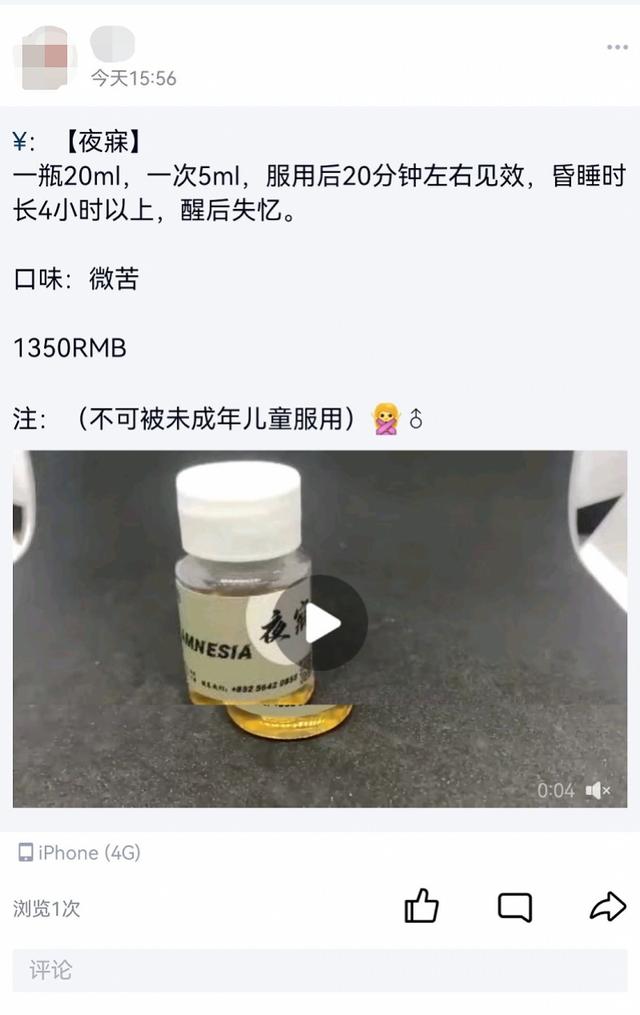The image size is (640, 1015).
Task: Play the video in the post
Action: click(x=321, y=623)
